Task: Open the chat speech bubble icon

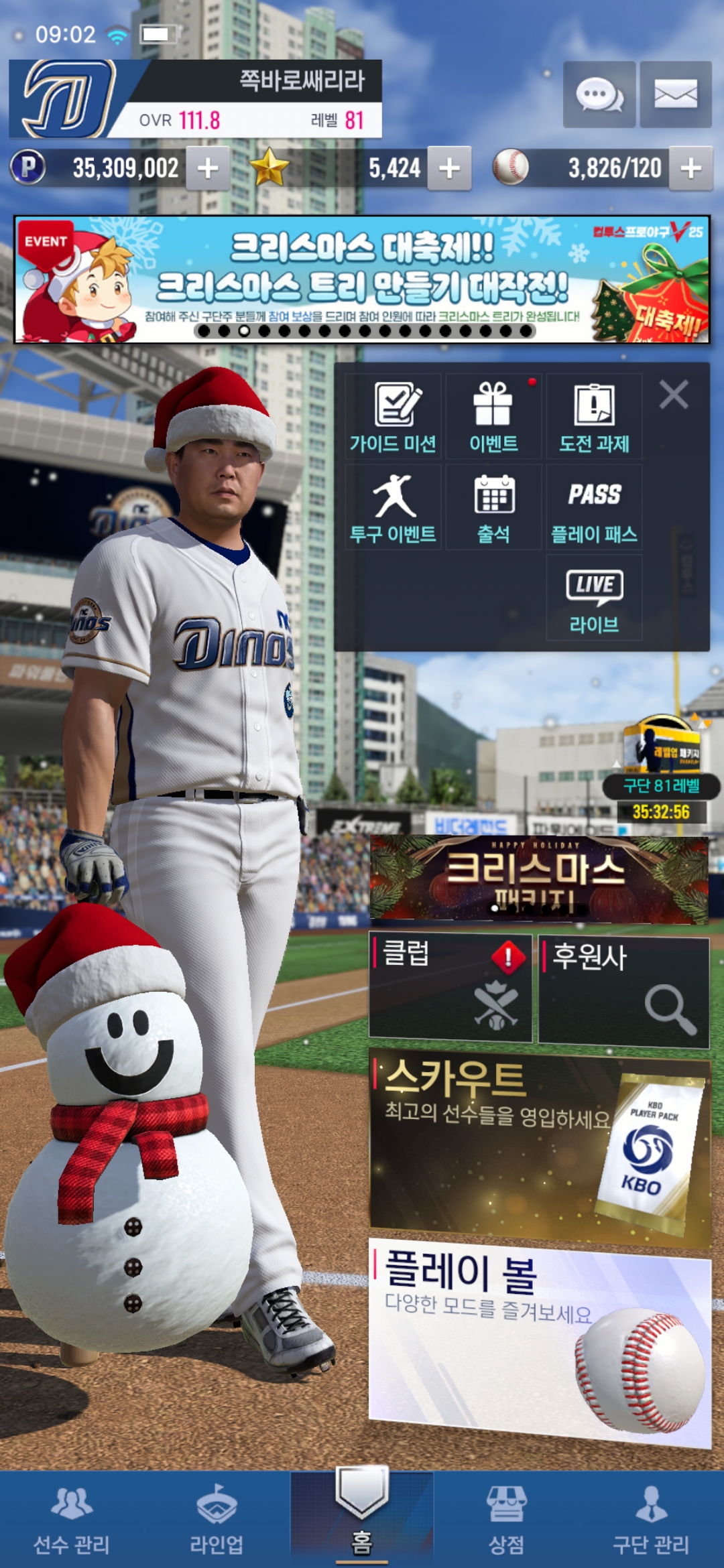Action: (599, 94)
